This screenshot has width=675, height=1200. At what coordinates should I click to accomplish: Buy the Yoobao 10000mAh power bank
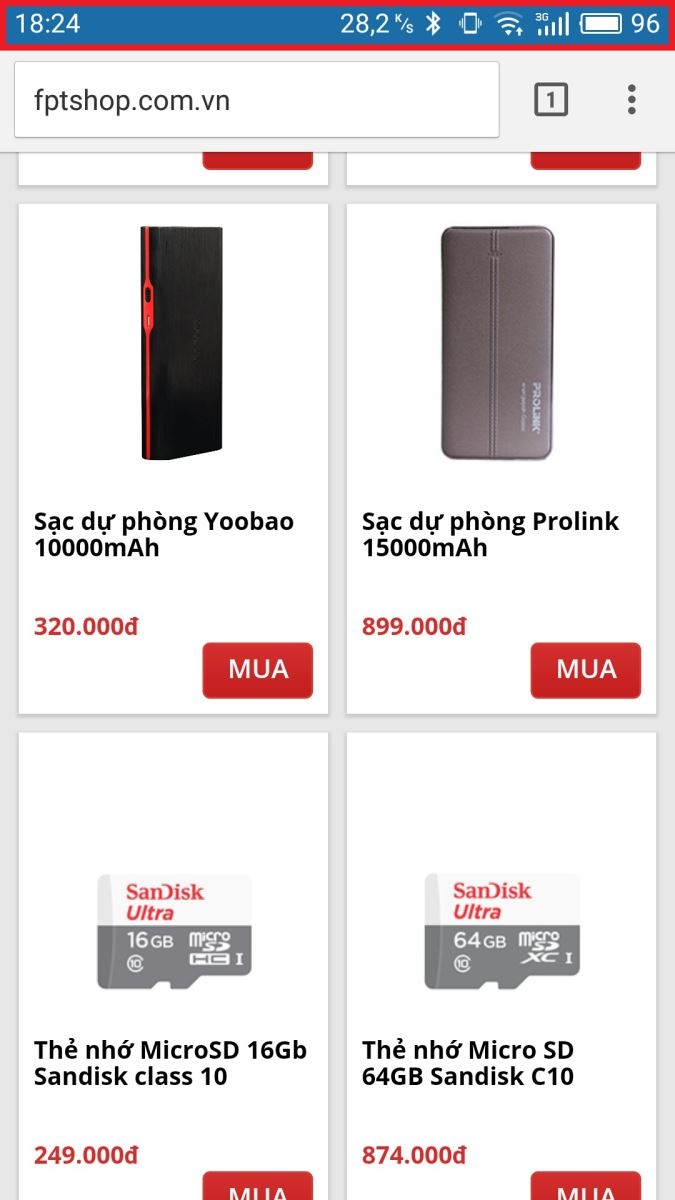click(257, 669)
